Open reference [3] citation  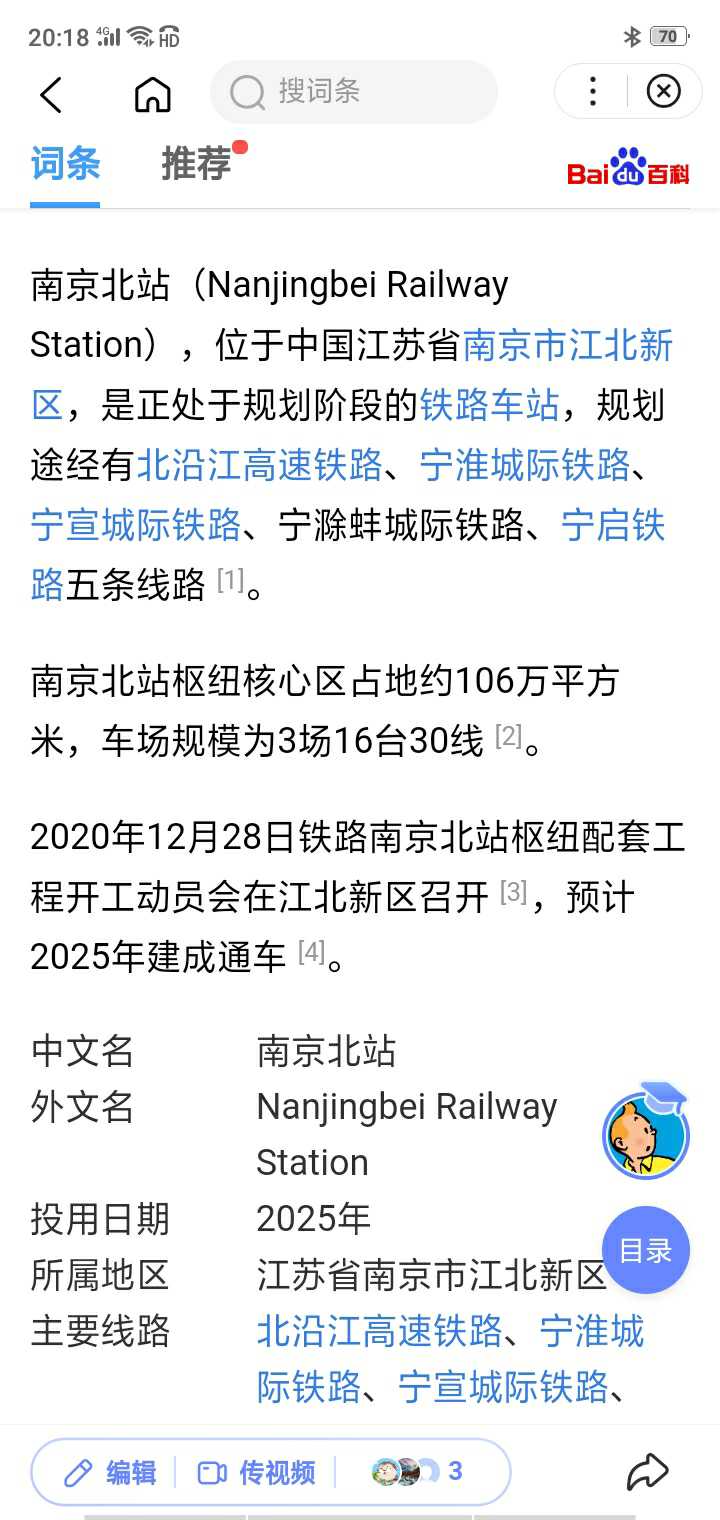(513, 892)
